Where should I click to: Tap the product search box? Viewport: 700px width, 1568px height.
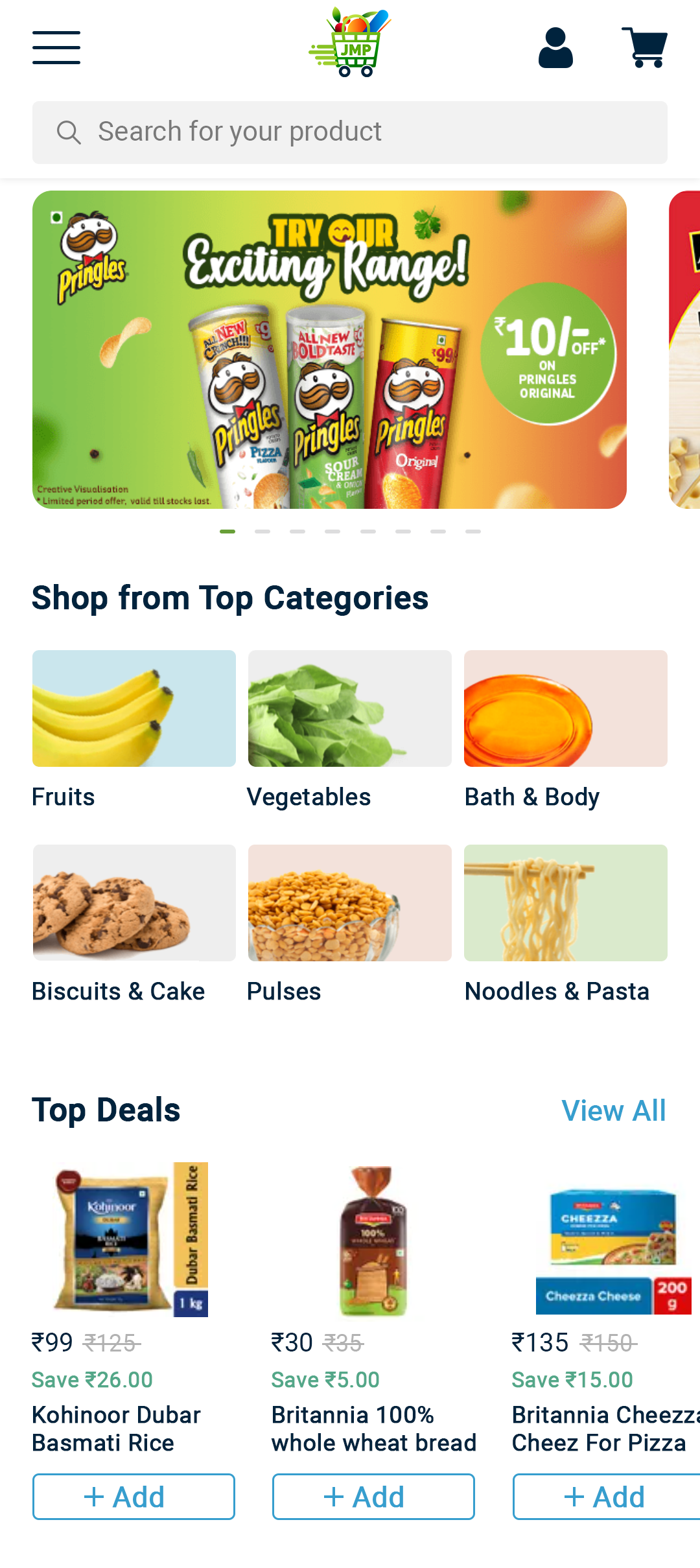tap(350, 132)
